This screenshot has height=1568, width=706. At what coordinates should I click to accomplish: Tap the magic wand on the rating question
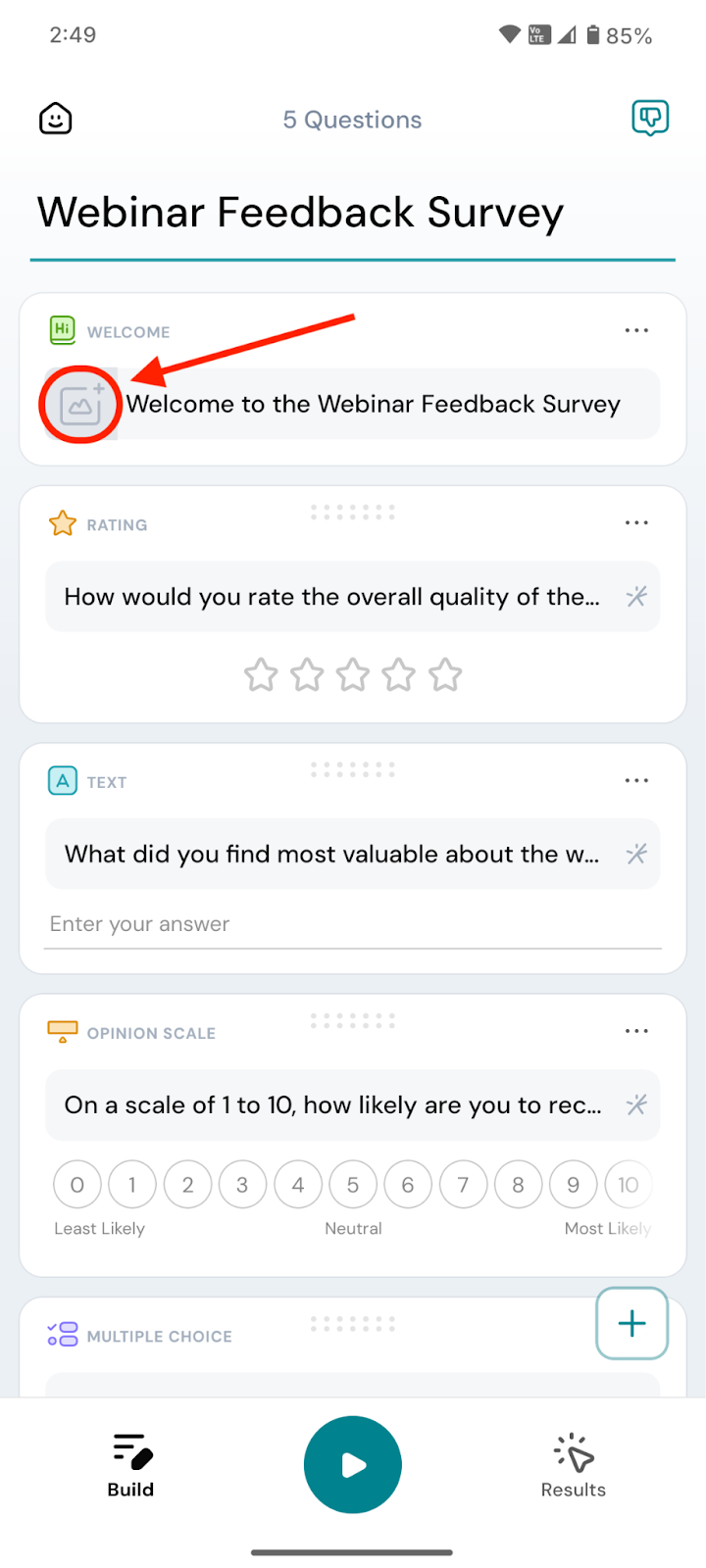[x=636, y=596]
